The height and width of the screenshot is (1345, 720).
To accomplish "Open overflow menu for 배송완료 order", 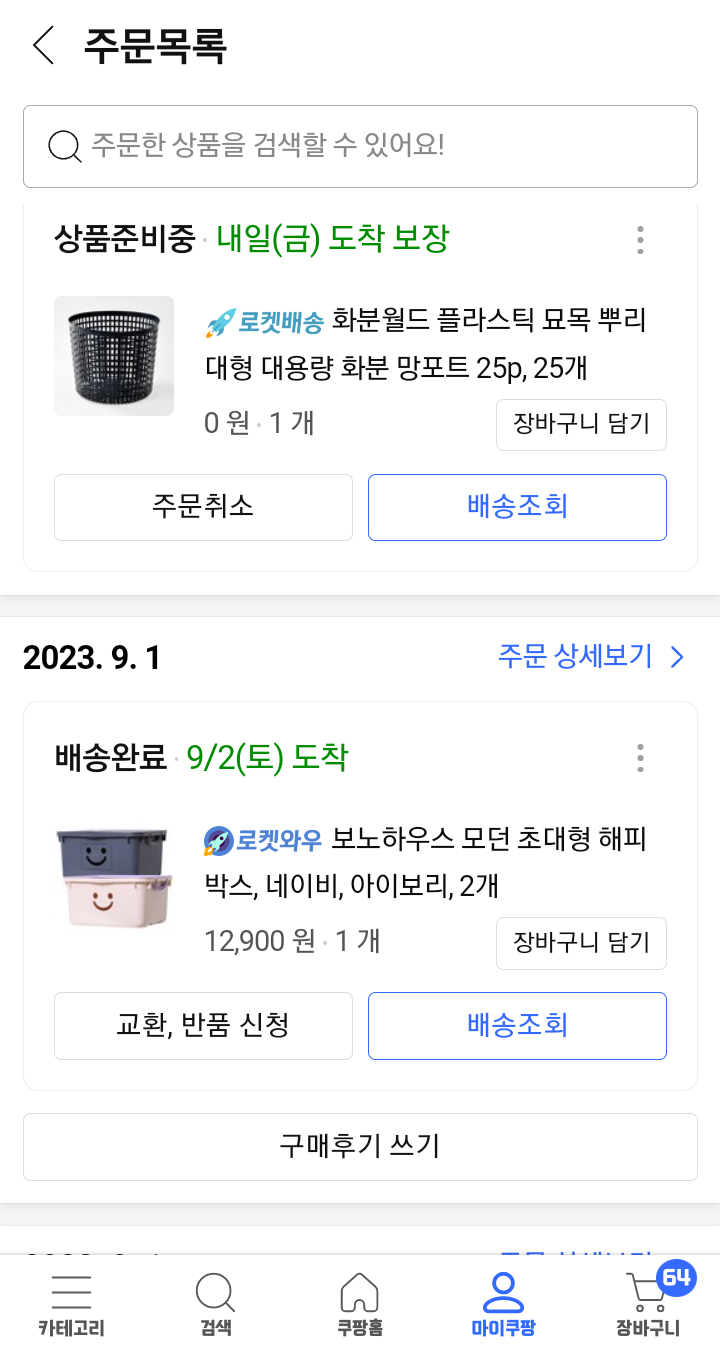I will 640,758.
